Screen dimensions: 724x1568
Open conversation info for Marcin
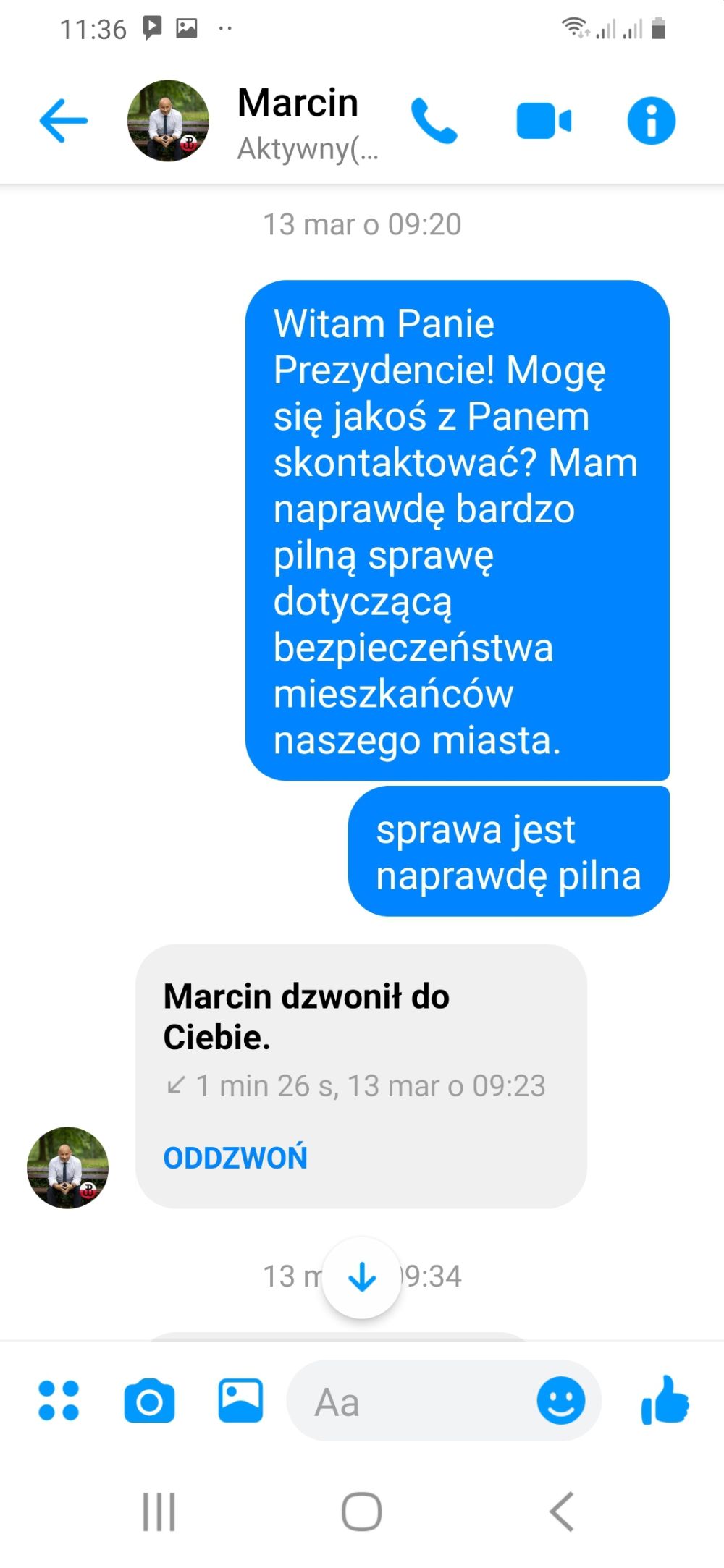point(651,121)
